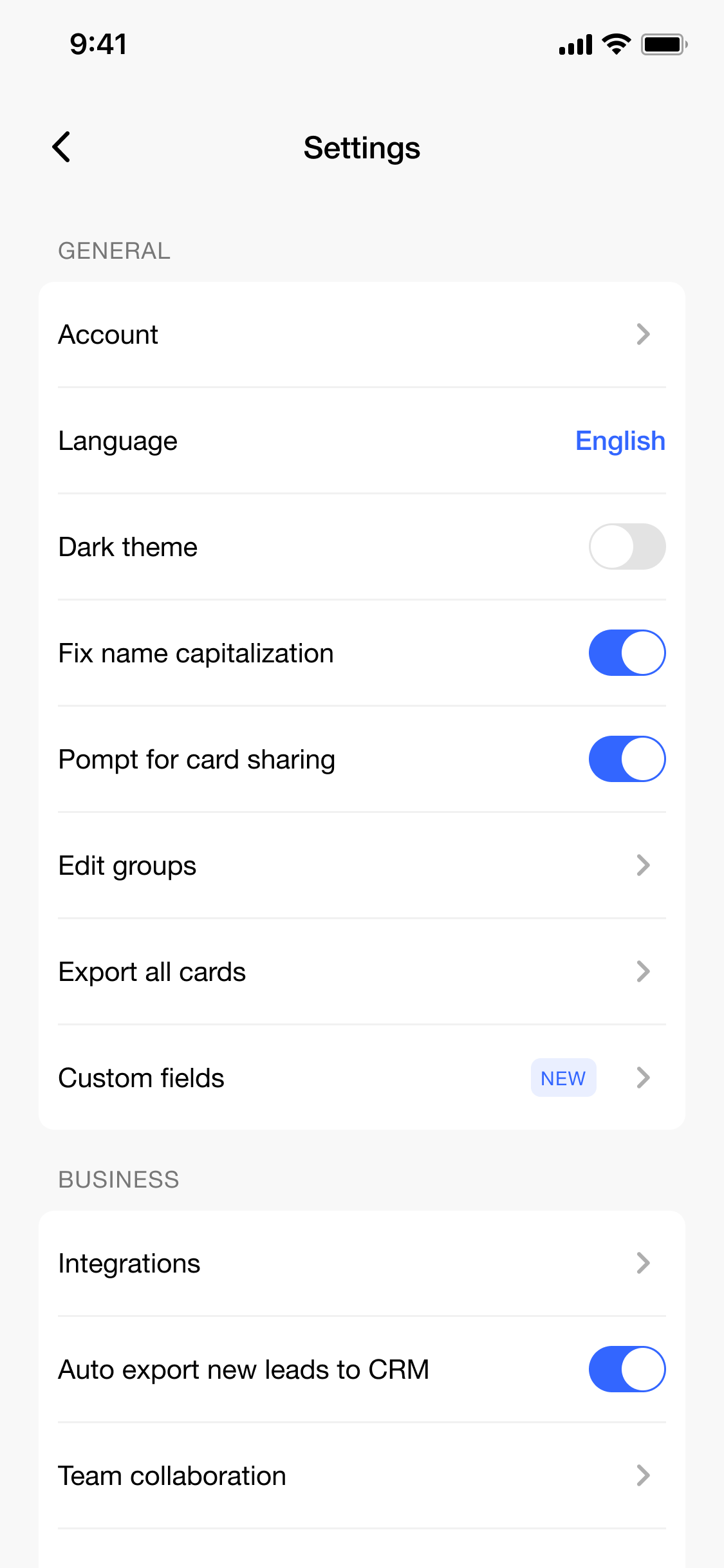Disable Auto export new leads to CRM
The width and height of the screenshot is (724, 1568).
click(626, 1369)
